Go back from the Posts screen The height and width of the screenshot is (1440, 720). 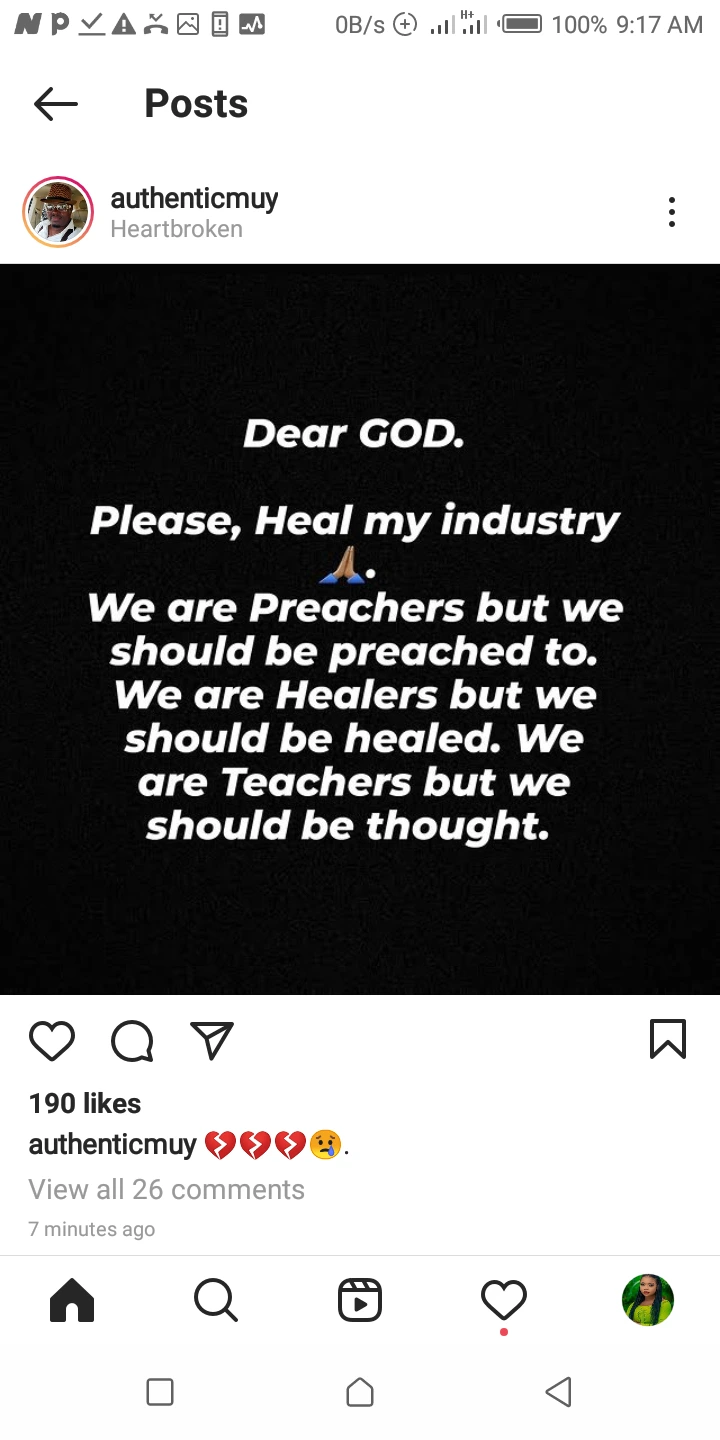[x=55, y=104]
